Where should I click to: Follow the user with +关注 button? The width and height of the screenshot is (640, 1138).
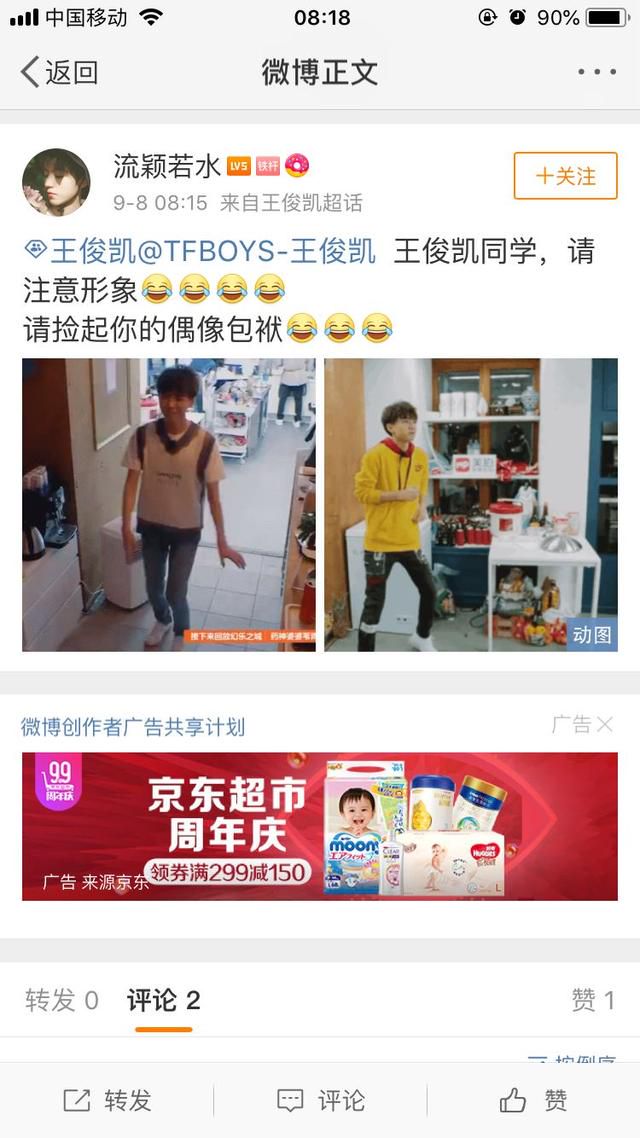click(x=565, y=176)
